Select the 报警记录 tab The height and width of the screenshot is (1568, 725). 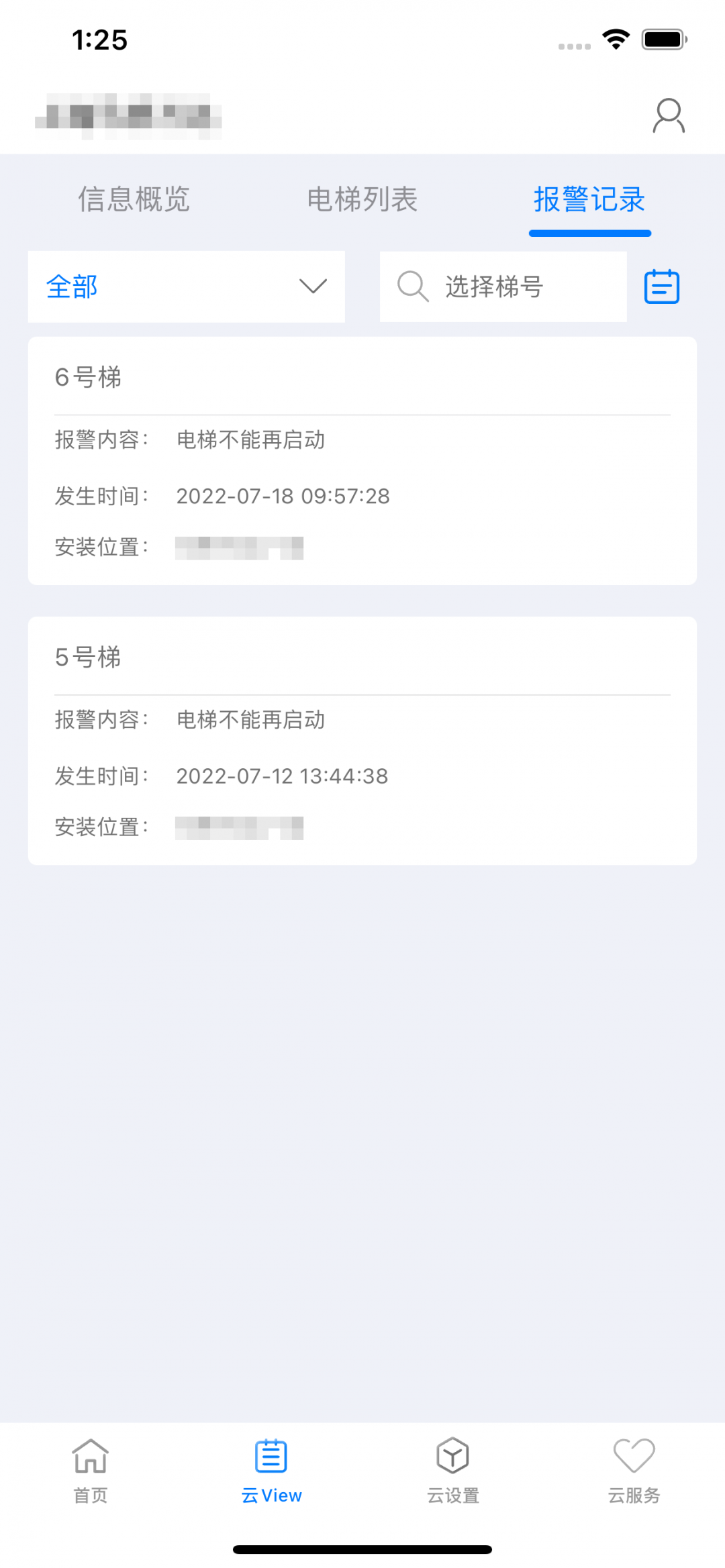[x=589, y=200]
